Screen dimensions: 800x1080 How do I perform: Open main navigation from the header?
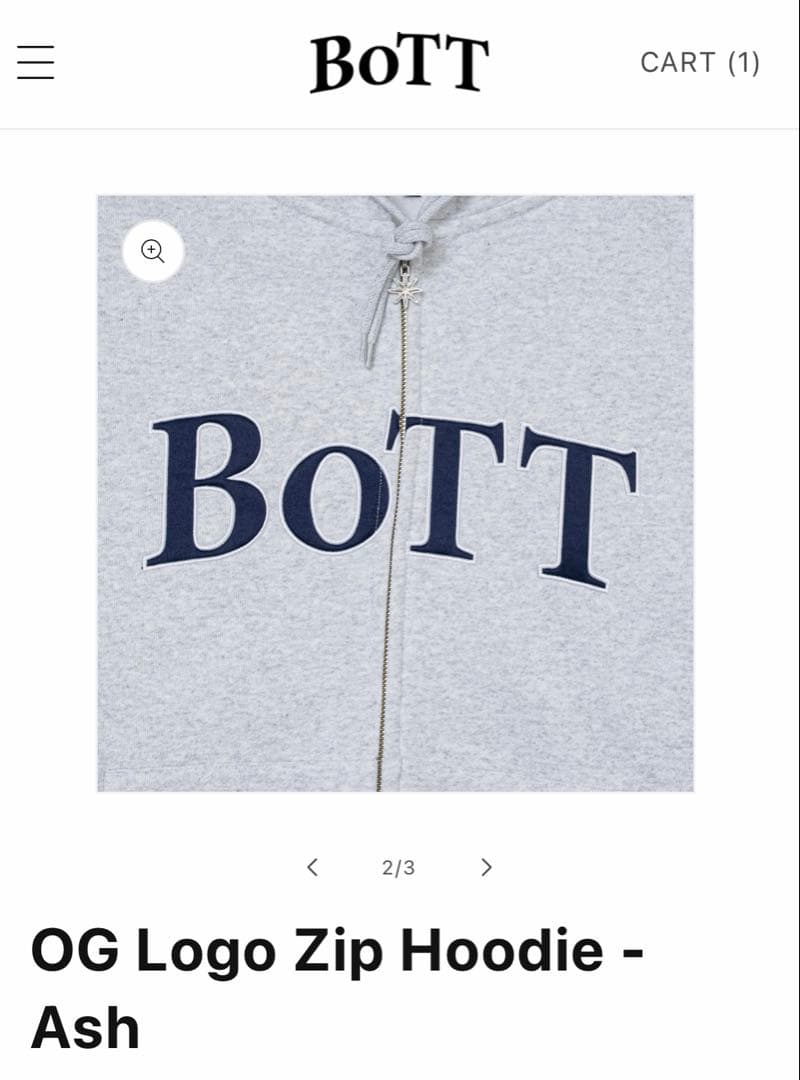click(x=35, y=61)
